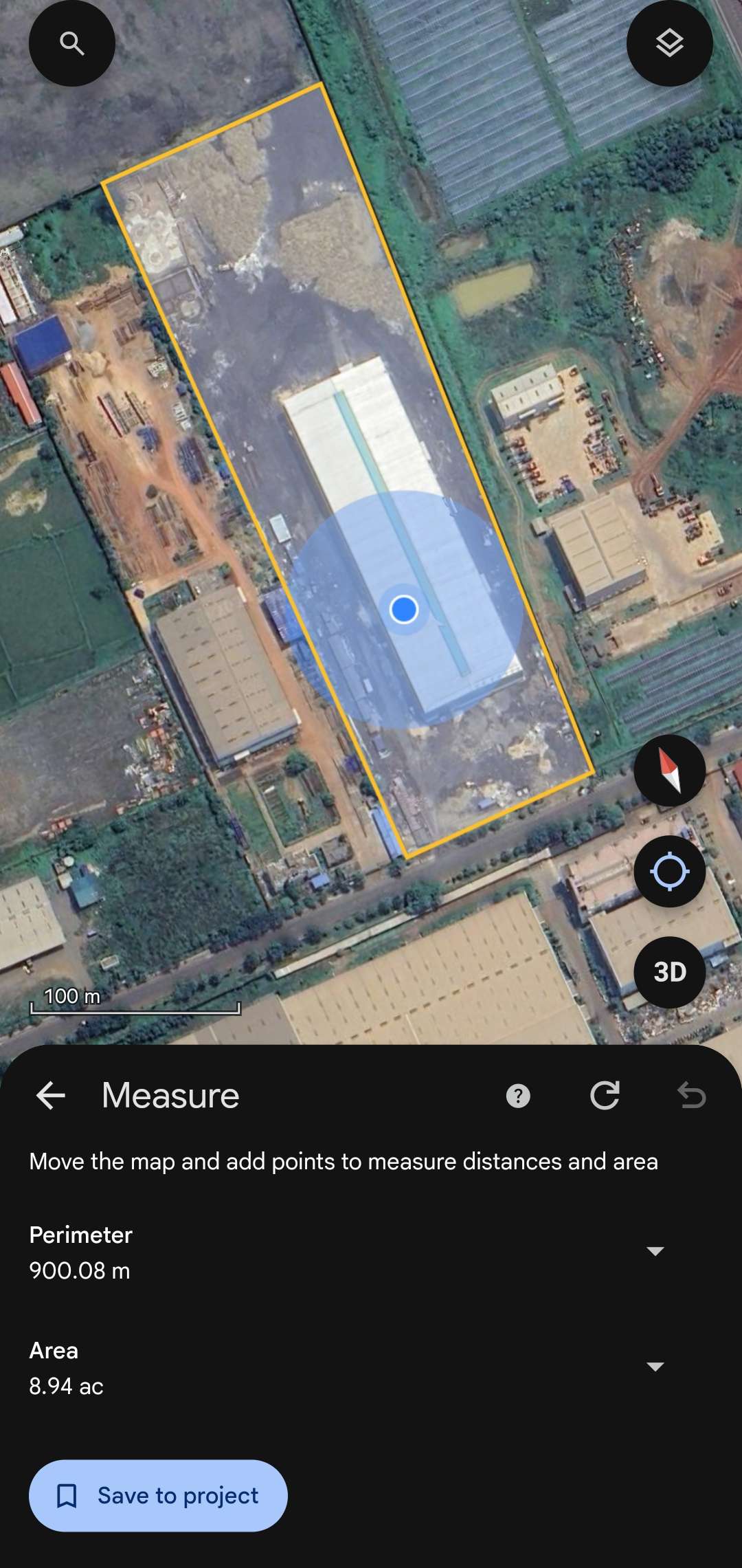Open the search button on the map
Viewport: 742px width, 1568px height.
[71, 43]
